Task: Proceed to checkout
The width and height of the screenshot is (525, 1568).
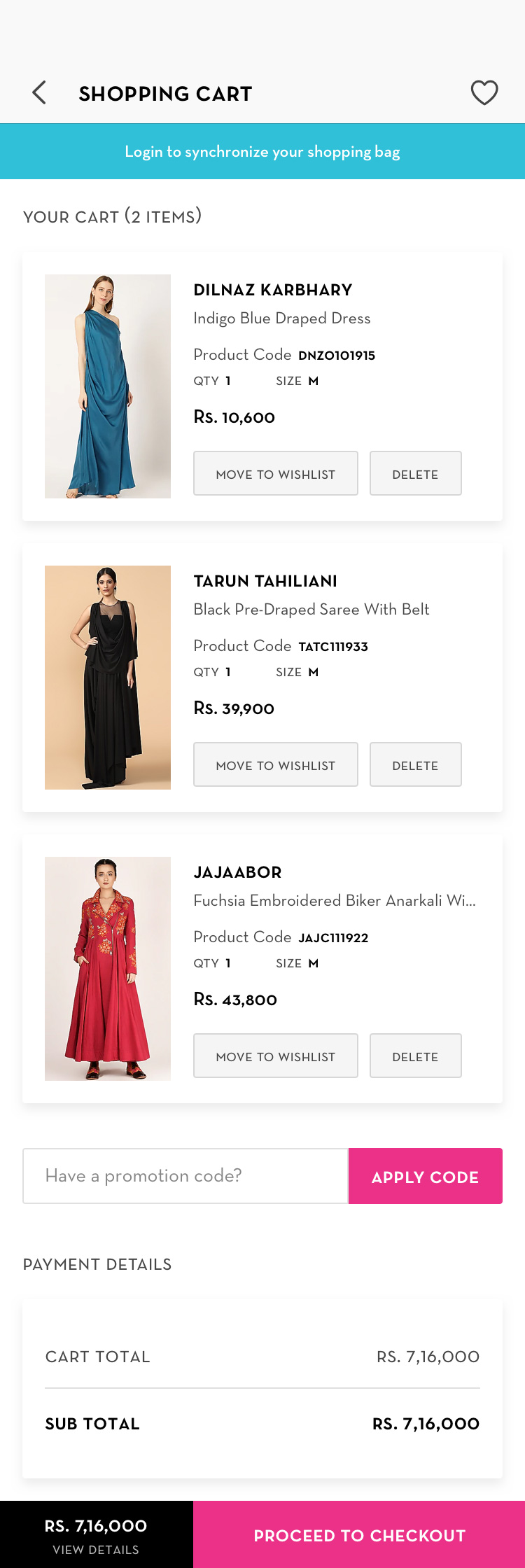Action: (x=359, y=1536)
